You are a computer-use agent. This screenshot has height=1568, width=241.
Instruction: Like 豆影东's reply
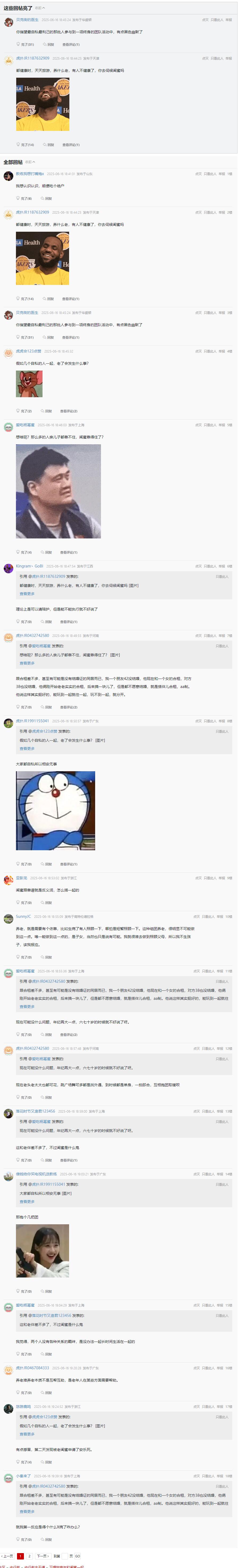point(26,902)
